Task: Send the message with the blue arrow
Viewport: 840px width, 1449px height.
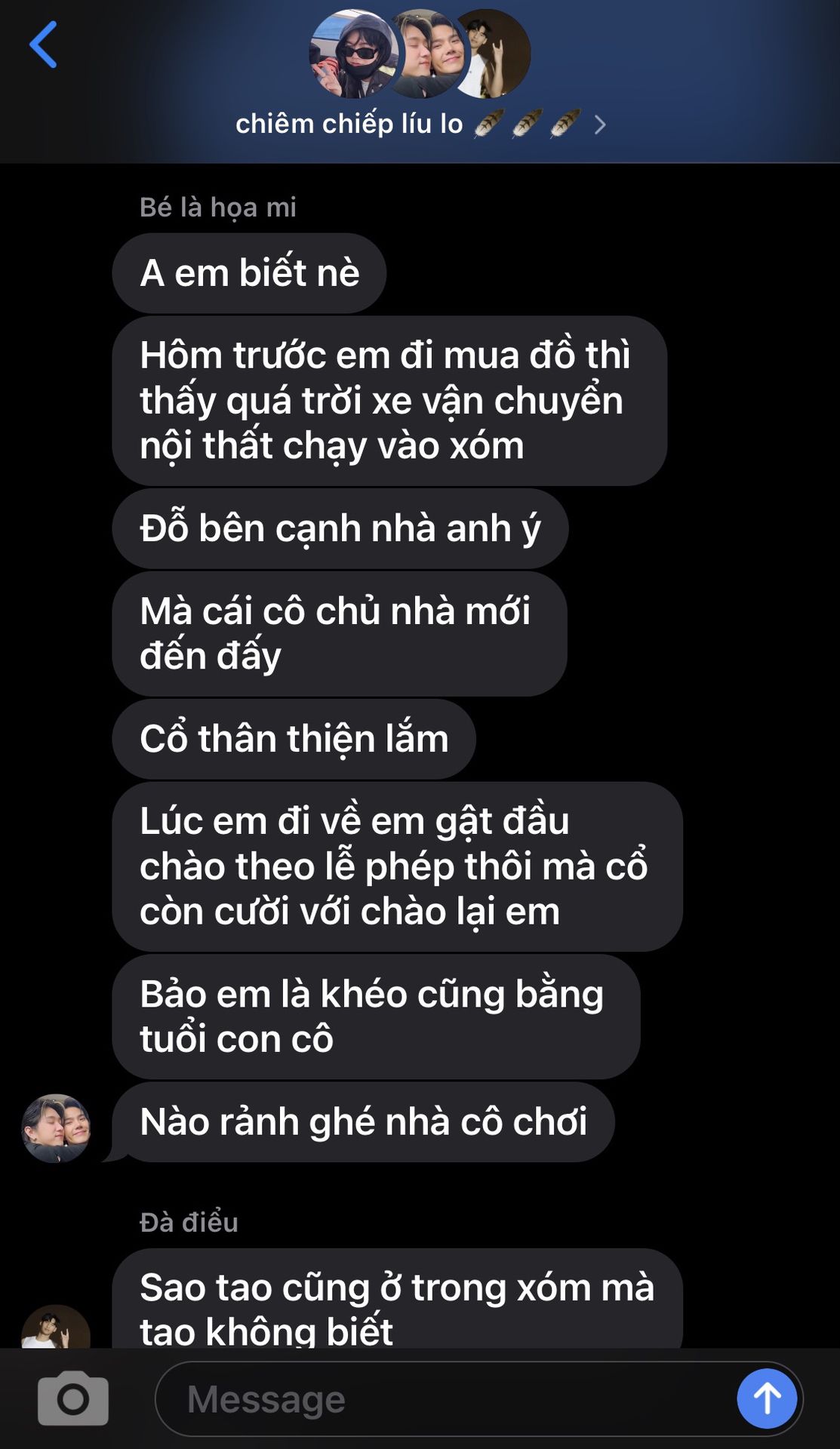Action: pos(767,1398)
